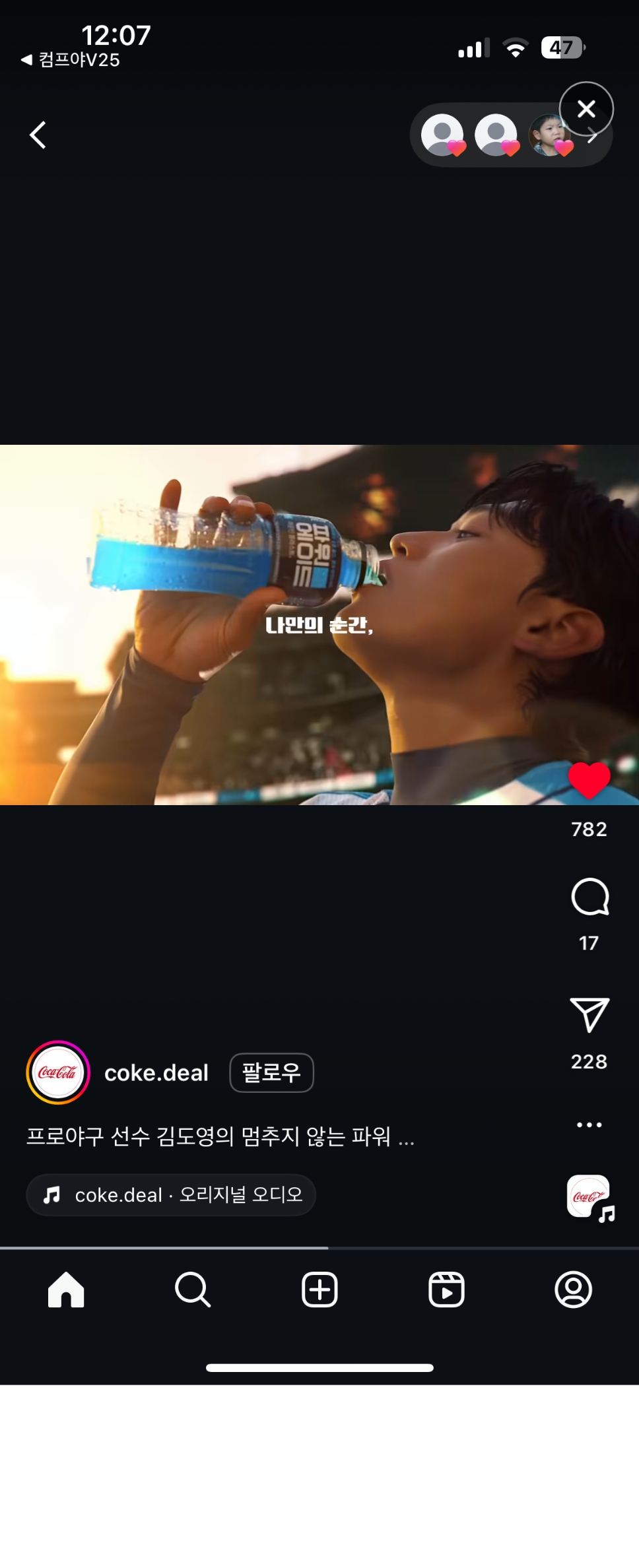Open the three-dot more options menu
Viewport: 639px width, 1568px height.
589,1125
